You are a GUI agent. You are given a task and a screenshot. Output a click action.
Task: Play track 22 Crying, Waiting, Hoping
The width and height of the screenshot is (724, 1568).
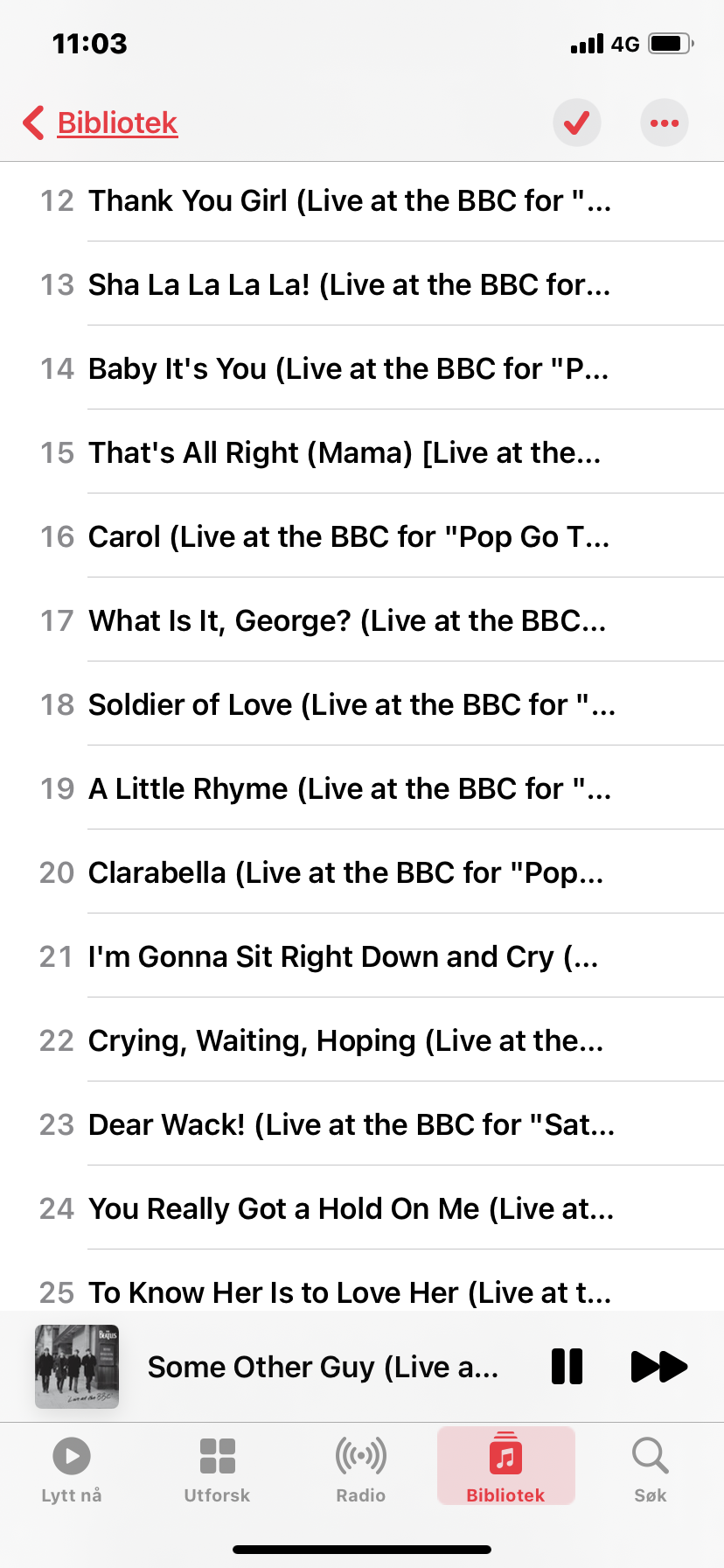(x=362, y=1040)
